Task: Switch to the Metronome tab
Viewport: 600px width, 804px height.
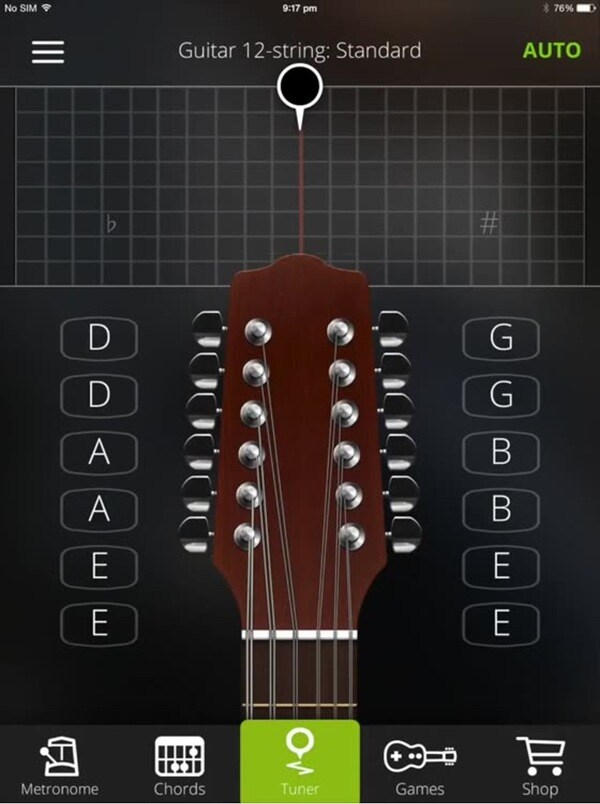Action: (x=60, y=764)
